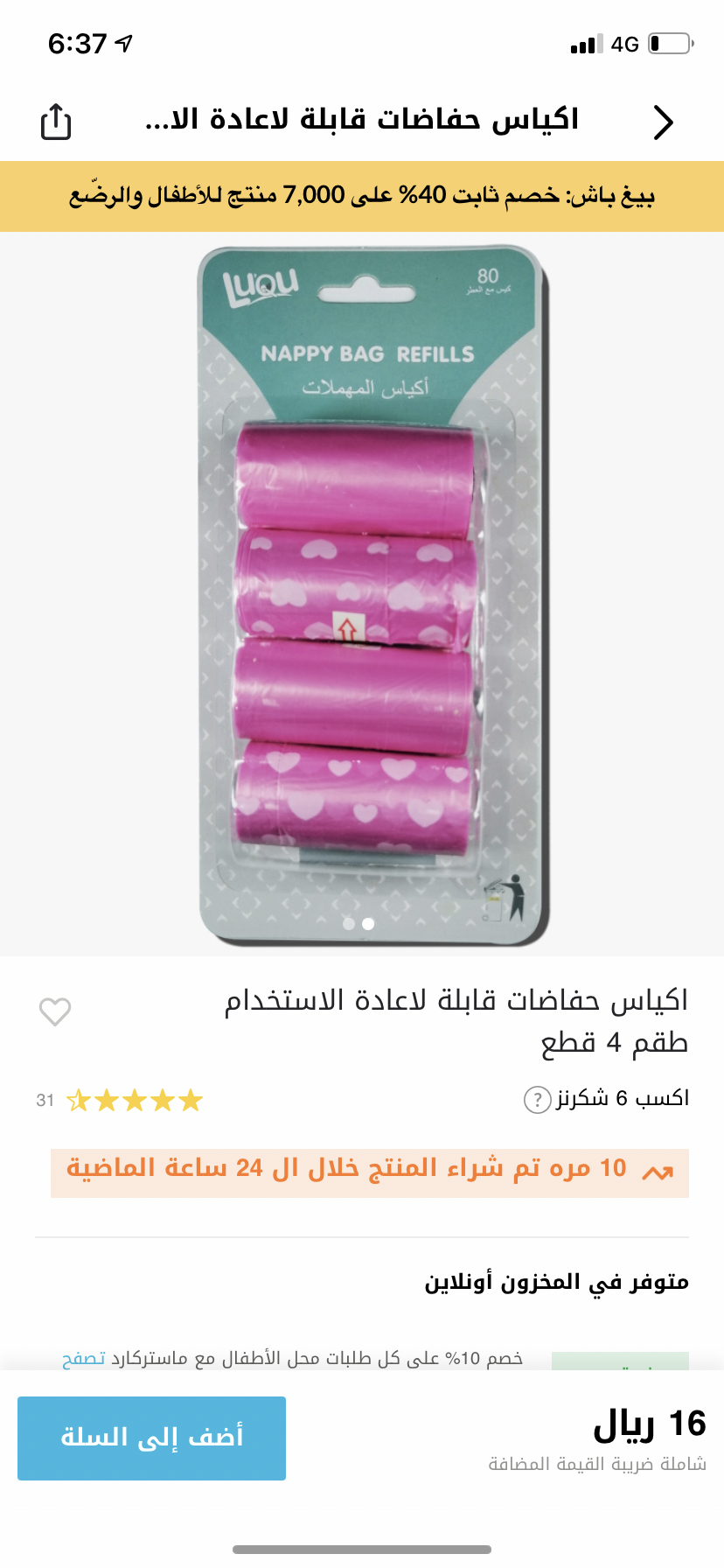Open the تصفح link for Mastercard offer
This screenshot has width=724, height=1568.
tap(83, 1358)
